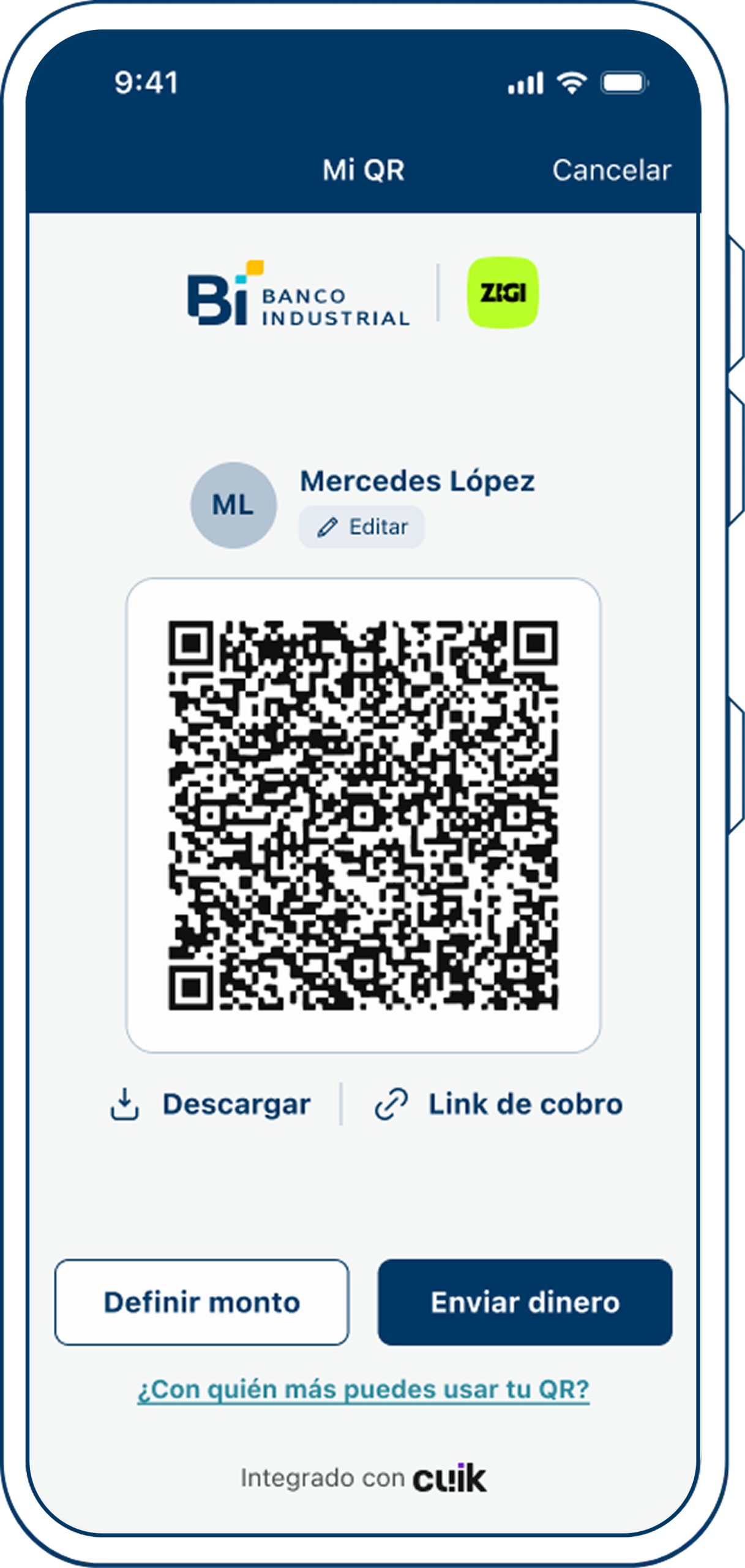Open Definir monto
This screenshot has height=1568, width=745.
(201, 1302)
